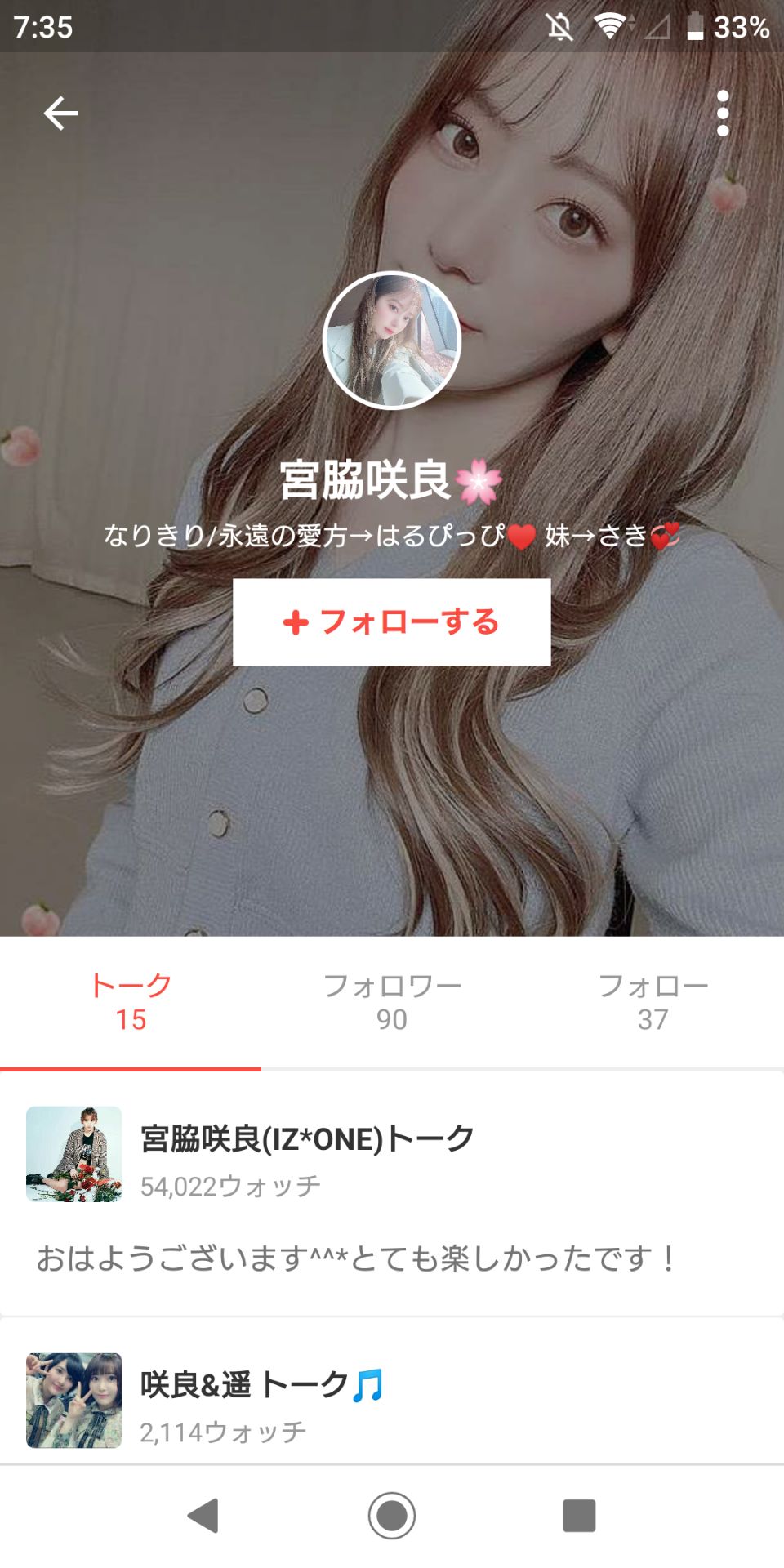Image resolution: width=784 pixels, height=1568 pixels.
Task: Check the Wi-Fi status icon
Action: (610, 26)
